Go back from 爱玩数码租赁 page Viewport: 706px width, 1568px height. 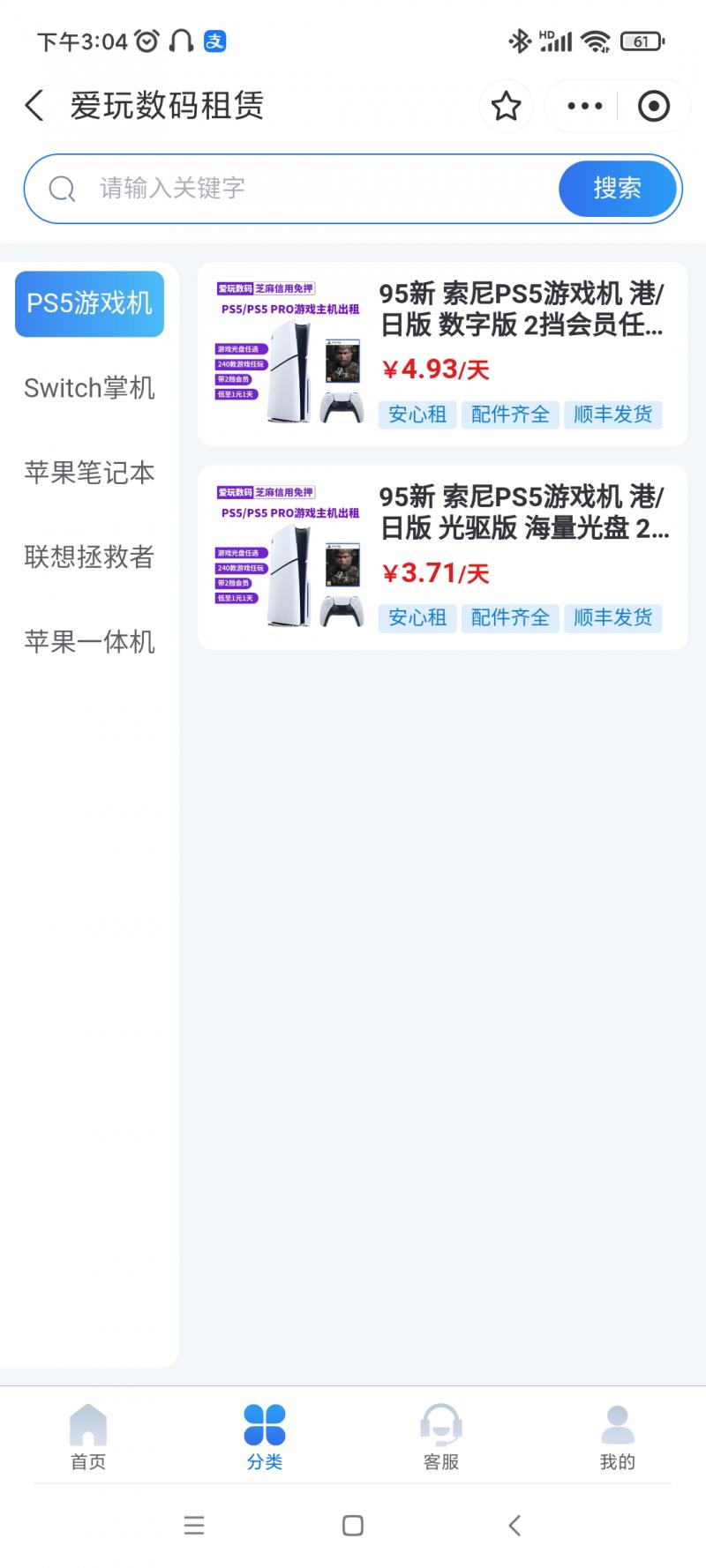coord(34,106)
